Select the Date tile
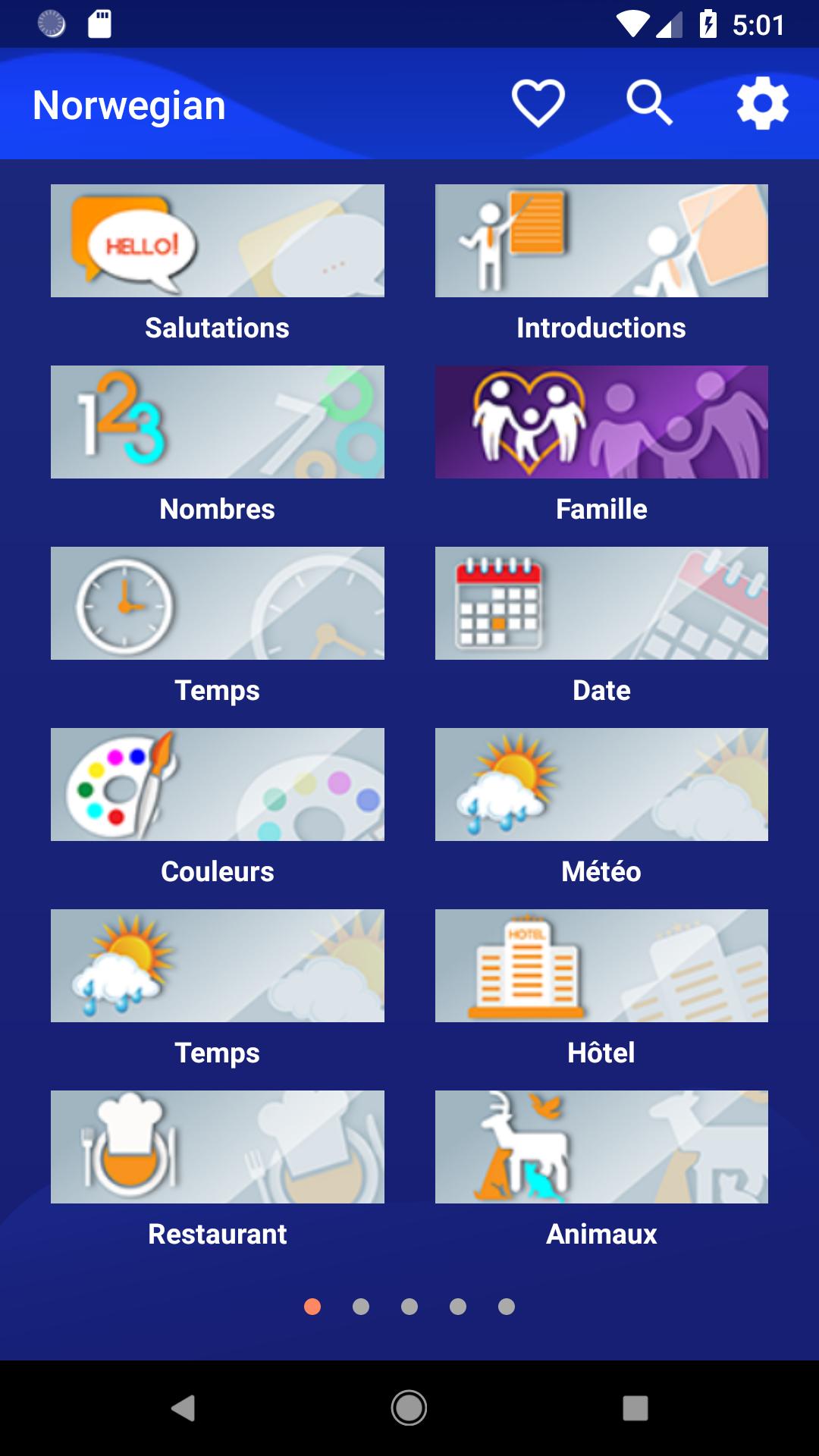Image resolution: width=819 pixels, height=1456 pixels. point(601,626)
